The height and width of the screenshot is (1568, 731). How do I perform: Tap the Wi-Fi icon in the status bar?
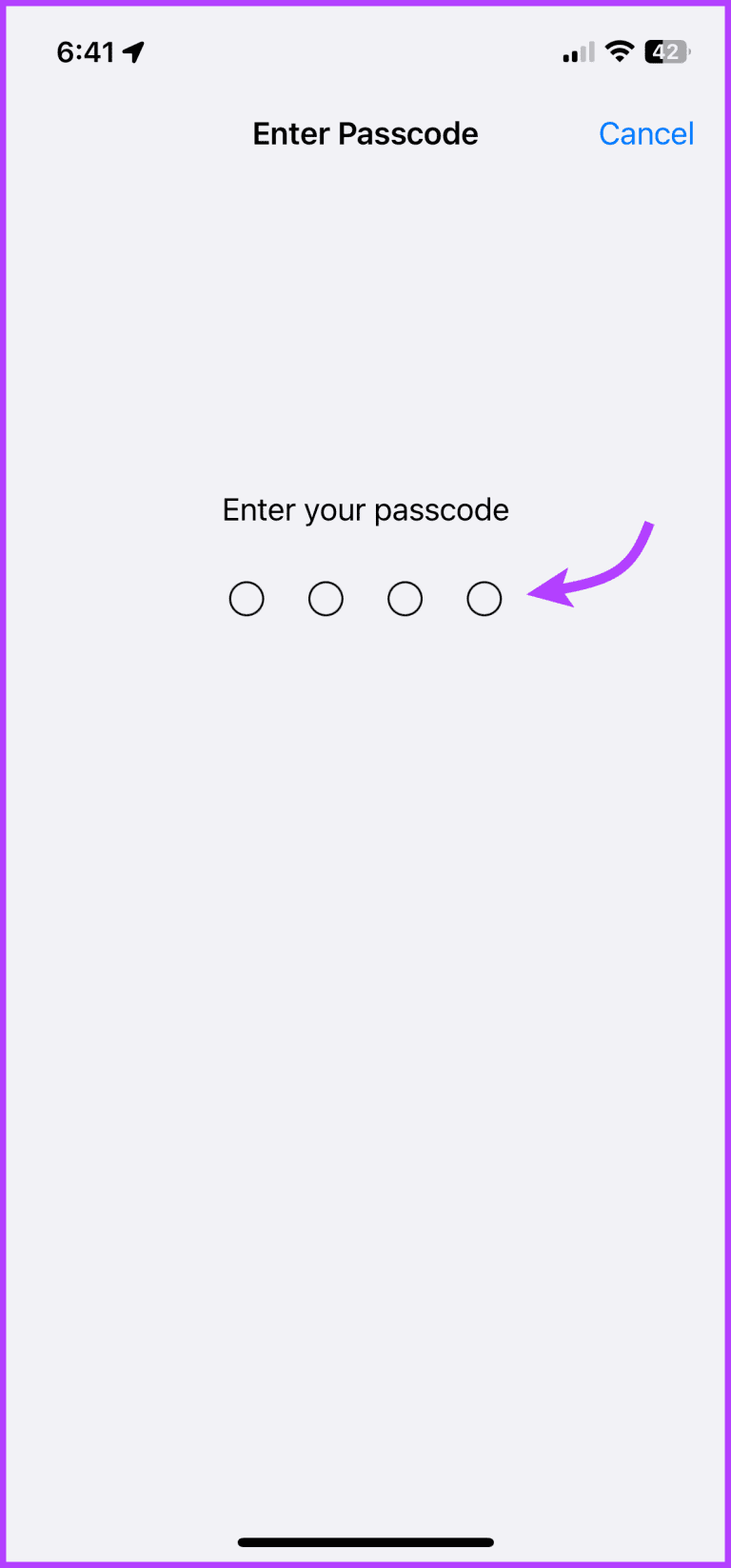click(x=620, y=51)
